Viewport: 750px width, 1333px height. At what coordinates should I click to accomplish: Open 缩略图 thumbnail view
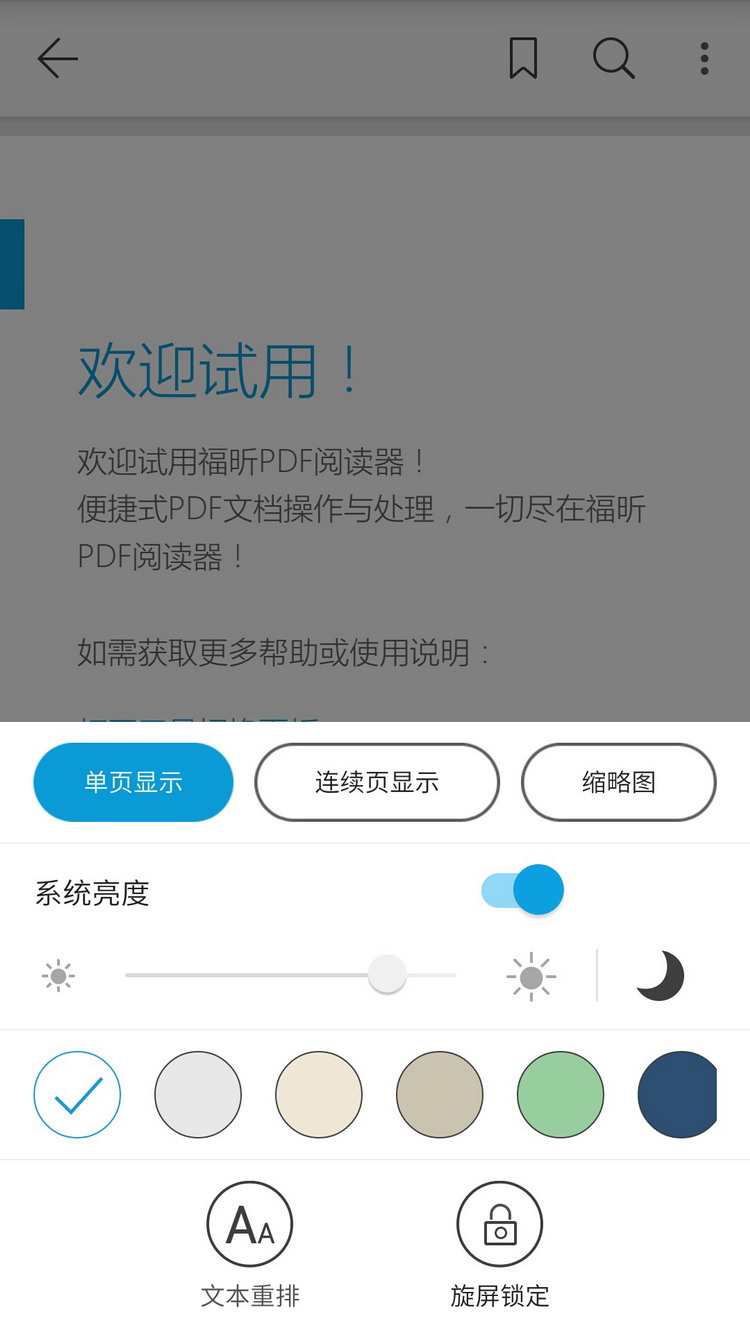coord(618,782)
